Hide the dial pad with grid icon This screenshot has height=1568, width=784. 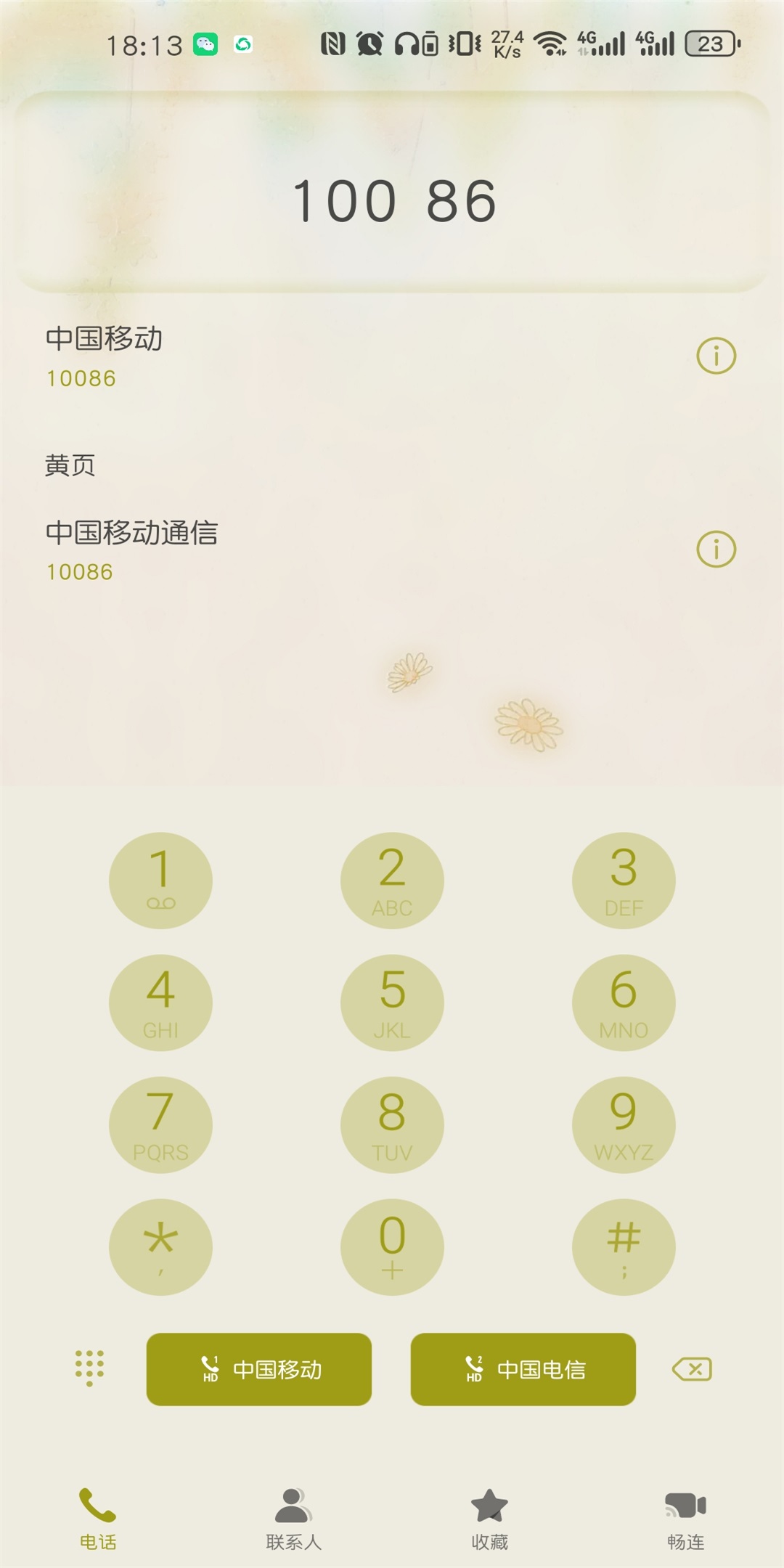pos(90,1368)
